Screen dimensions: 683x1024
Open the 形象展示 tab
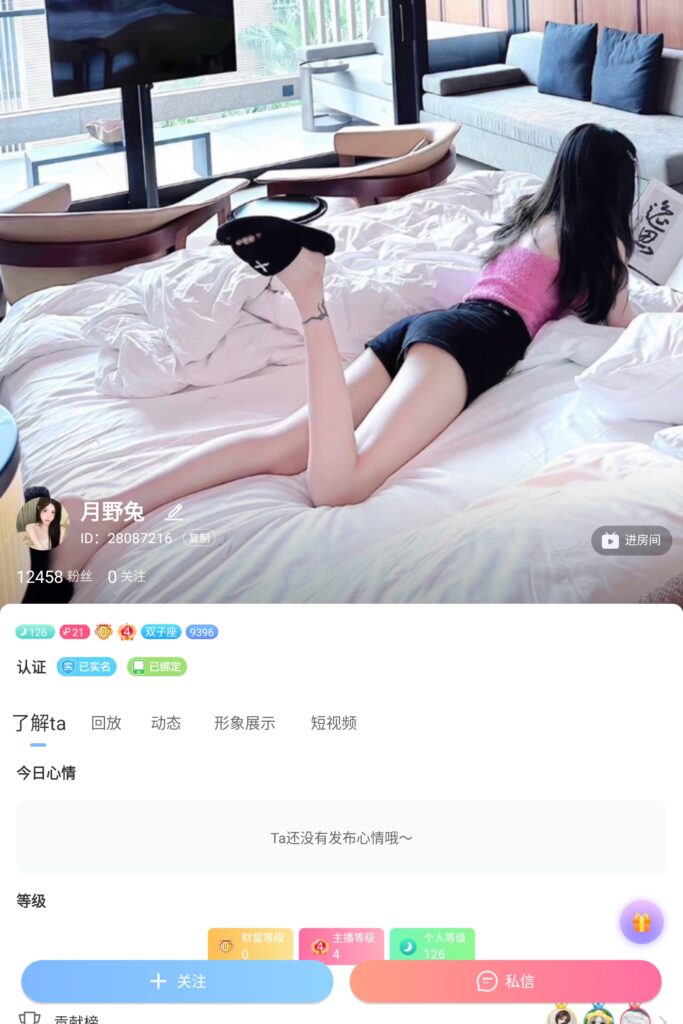point(244,723)
